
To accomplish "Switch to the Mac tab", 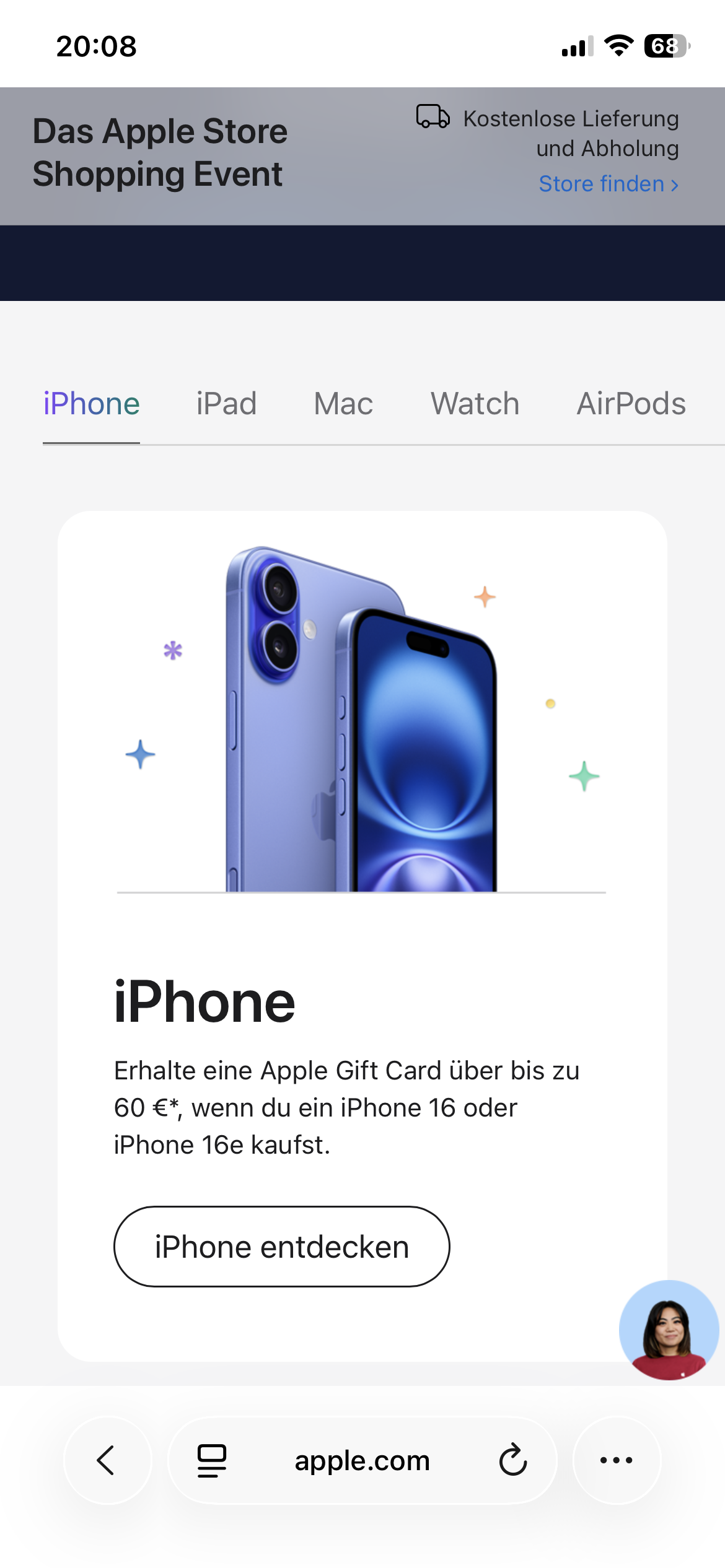I will (x=343, y=404).
